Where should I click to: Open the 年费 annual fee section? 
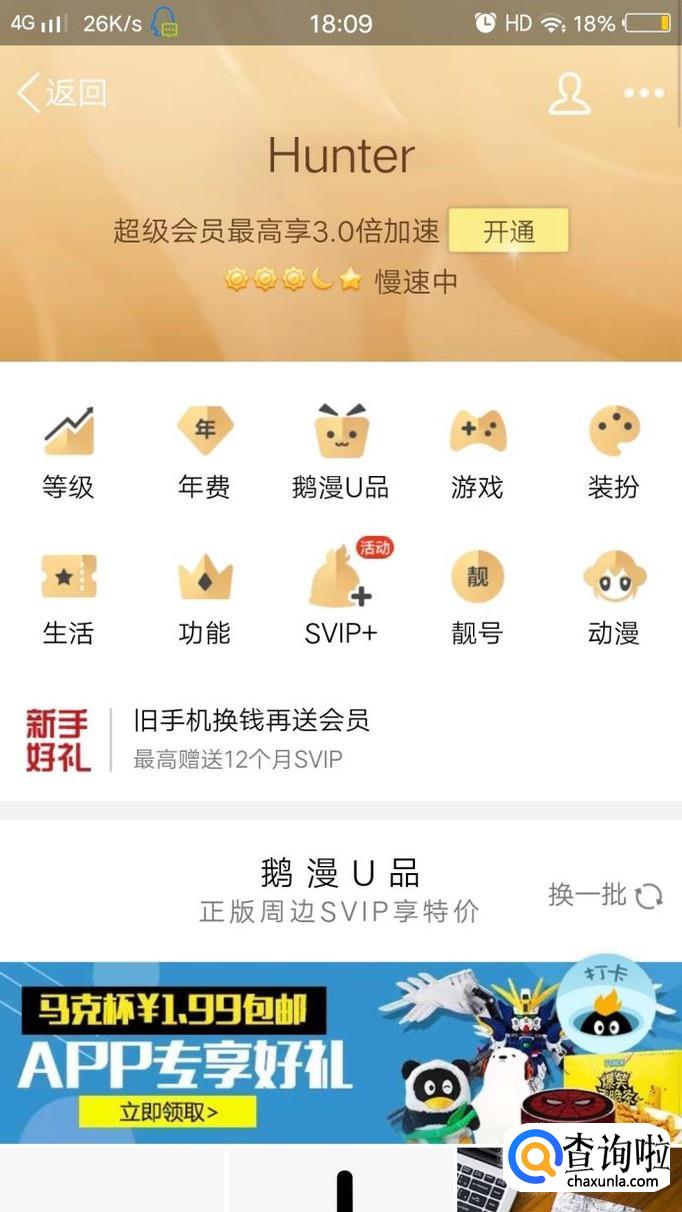204,451
